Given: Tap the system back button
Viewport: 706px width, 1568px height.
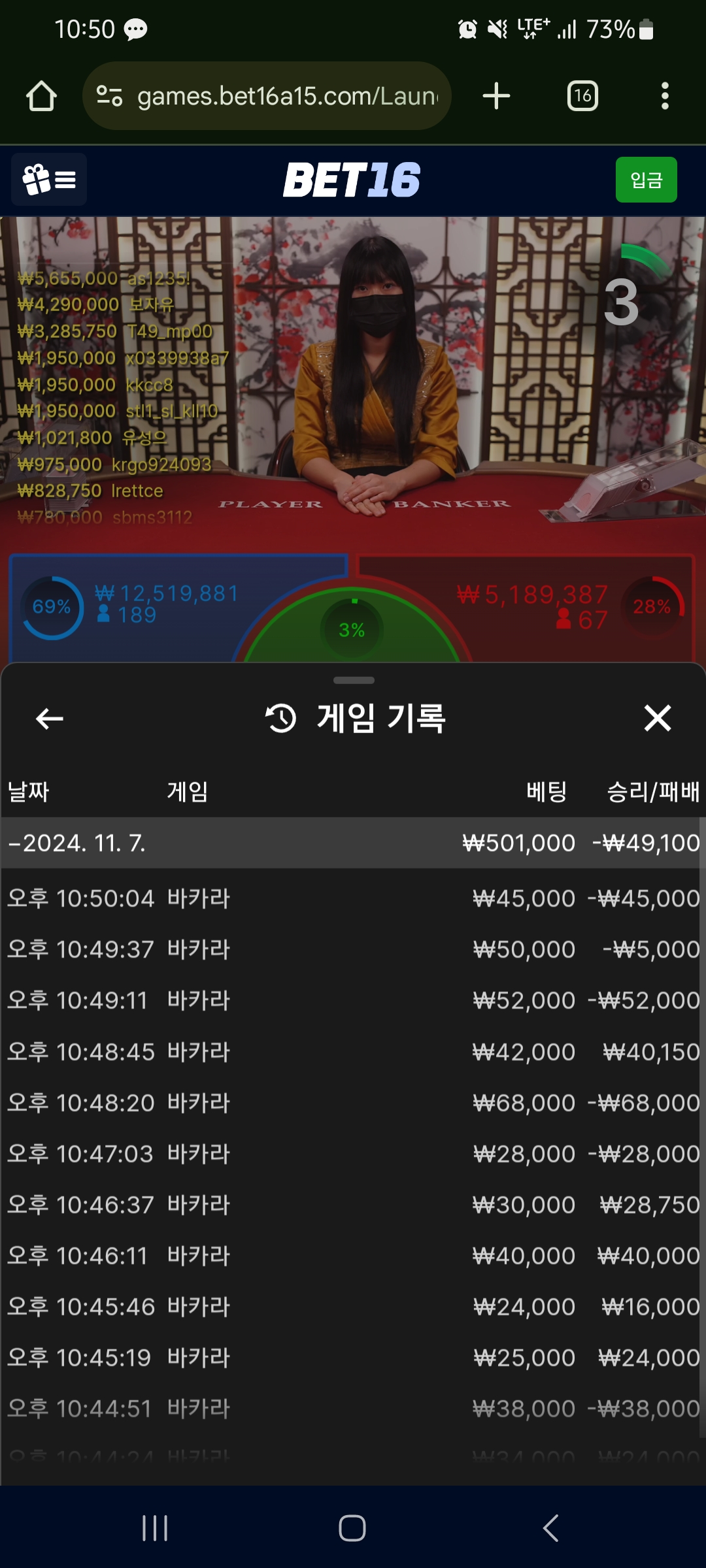Looking at the screenshot, I should coord(550,1528).
